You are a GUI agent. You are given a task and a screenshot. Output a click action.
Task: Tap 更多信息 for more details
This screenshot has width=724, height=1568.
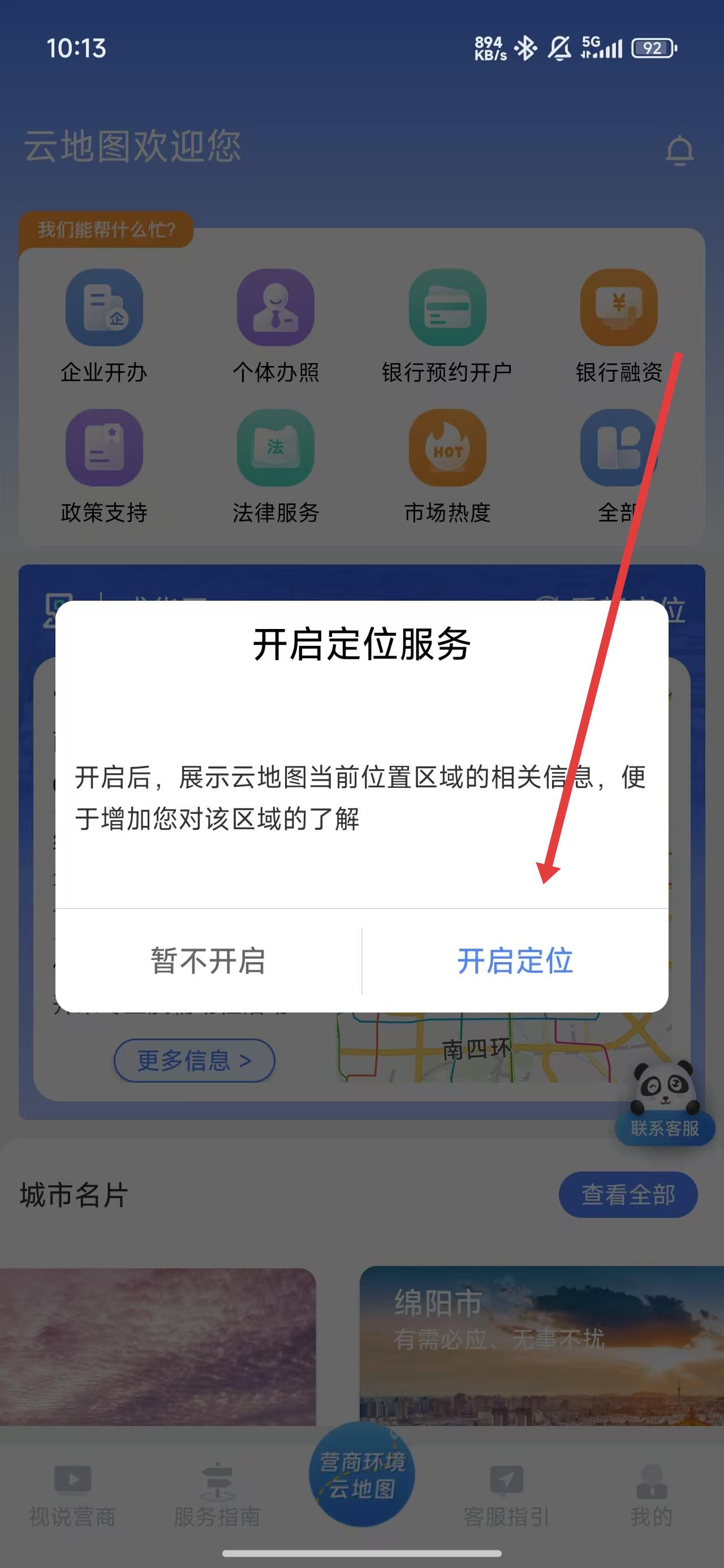click(x=194, y=1061)
